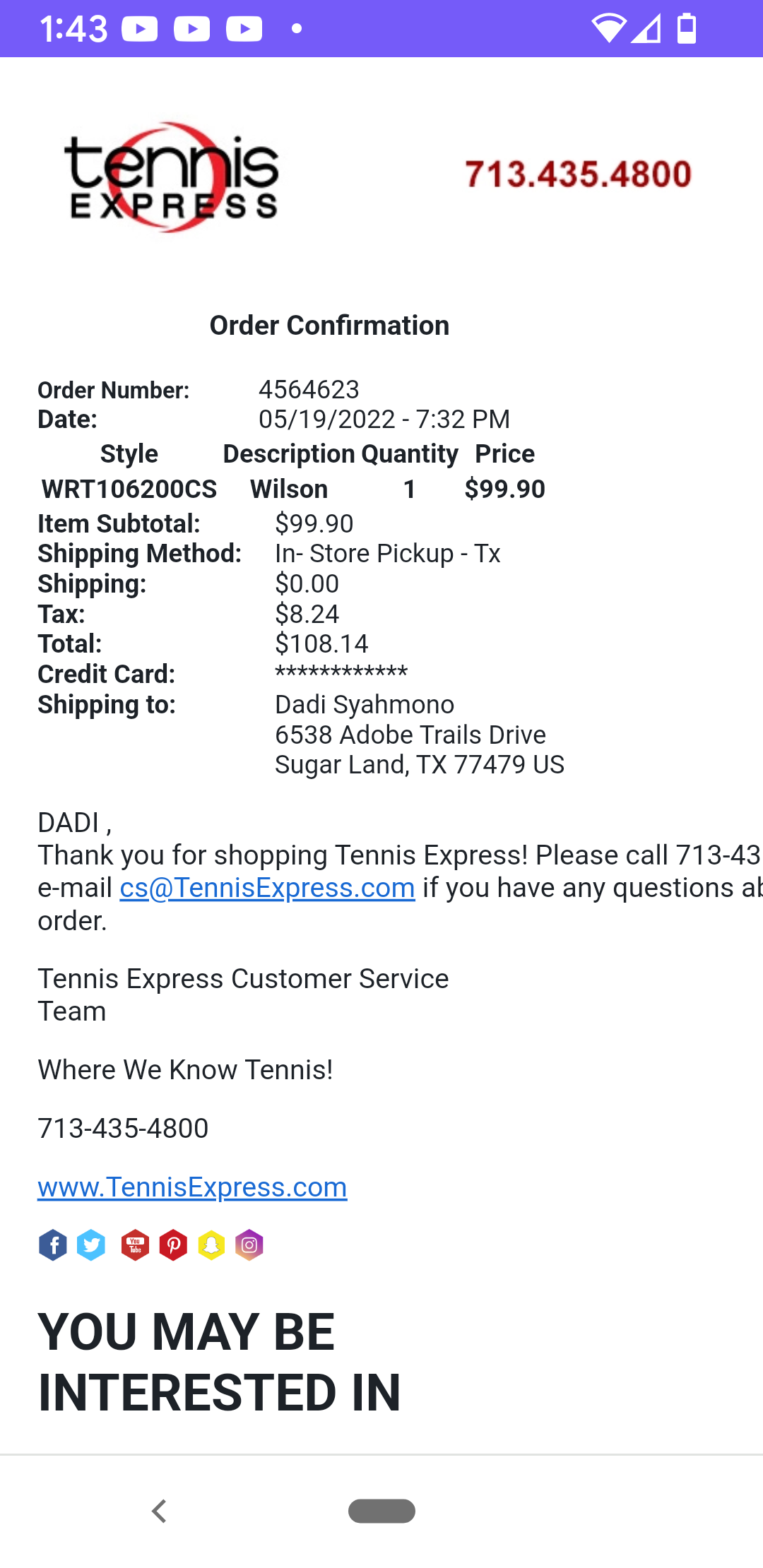This screenshot has width=763, height=1568.
Task: Open Tennis Express Facebook icon
Action: pyautogui.click(x=53, y=1245)
